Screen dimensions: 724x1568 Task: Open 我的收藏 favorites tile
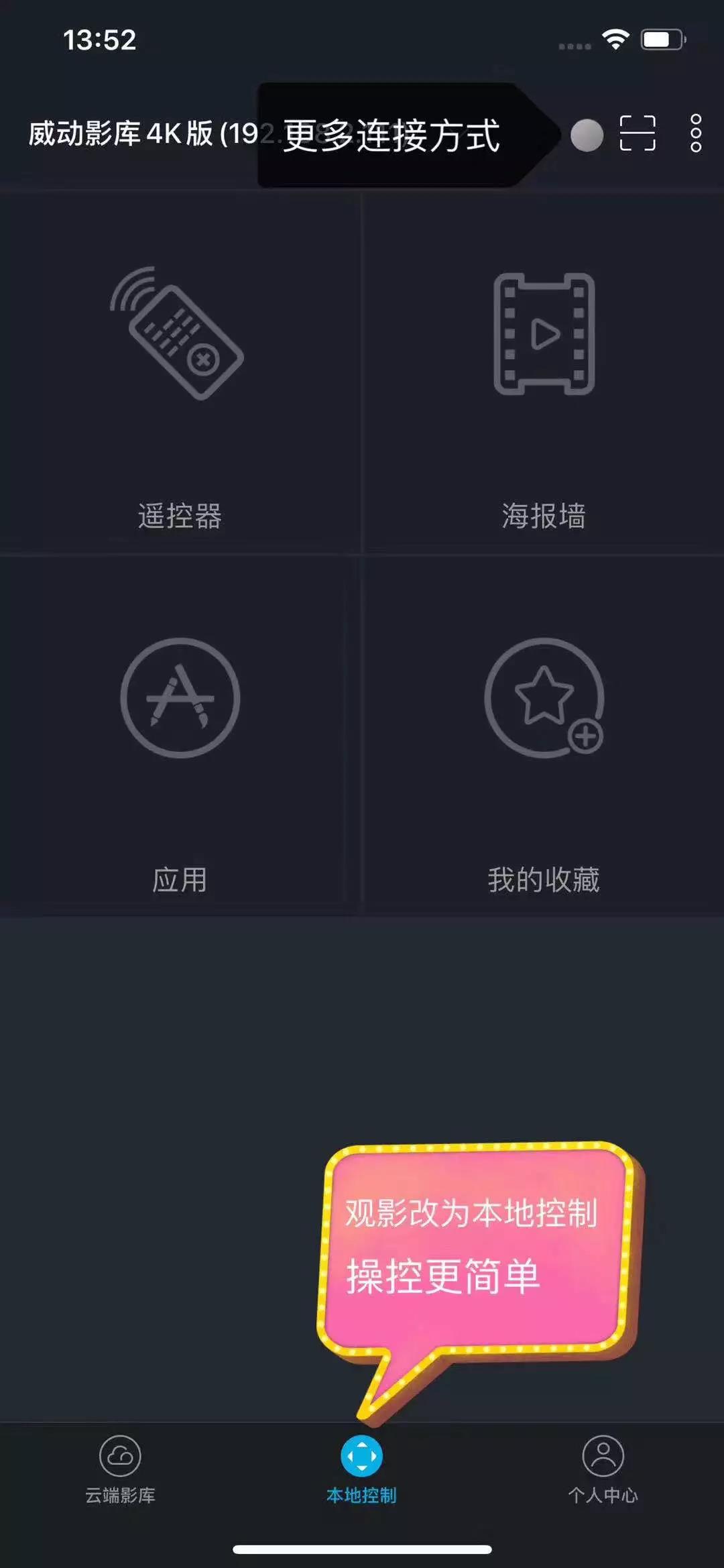(x=544, y=738)
